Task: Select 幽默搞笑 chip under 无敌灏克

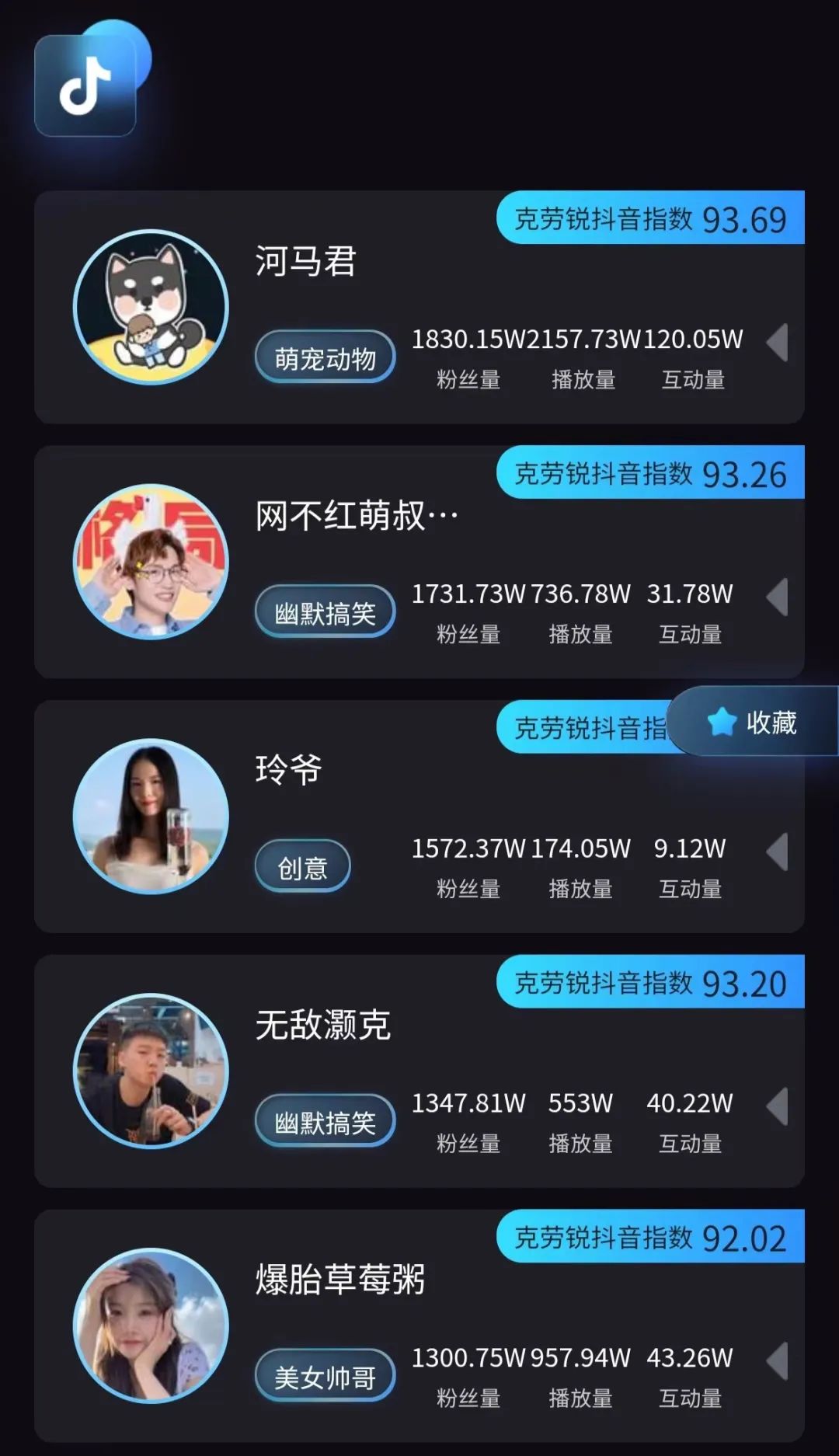Action: point(325,1122)
